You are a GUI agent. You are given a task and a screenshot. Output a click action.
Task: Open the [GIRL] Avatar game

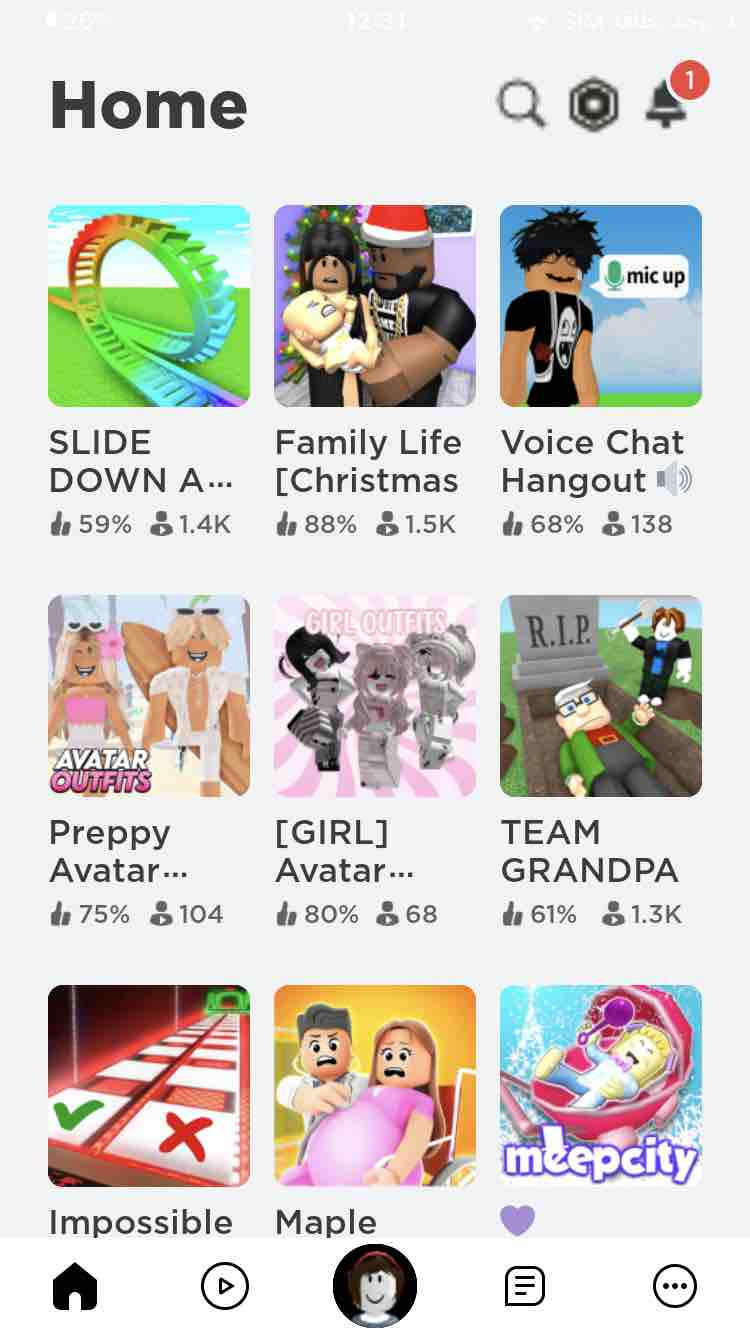pos(375,696)
